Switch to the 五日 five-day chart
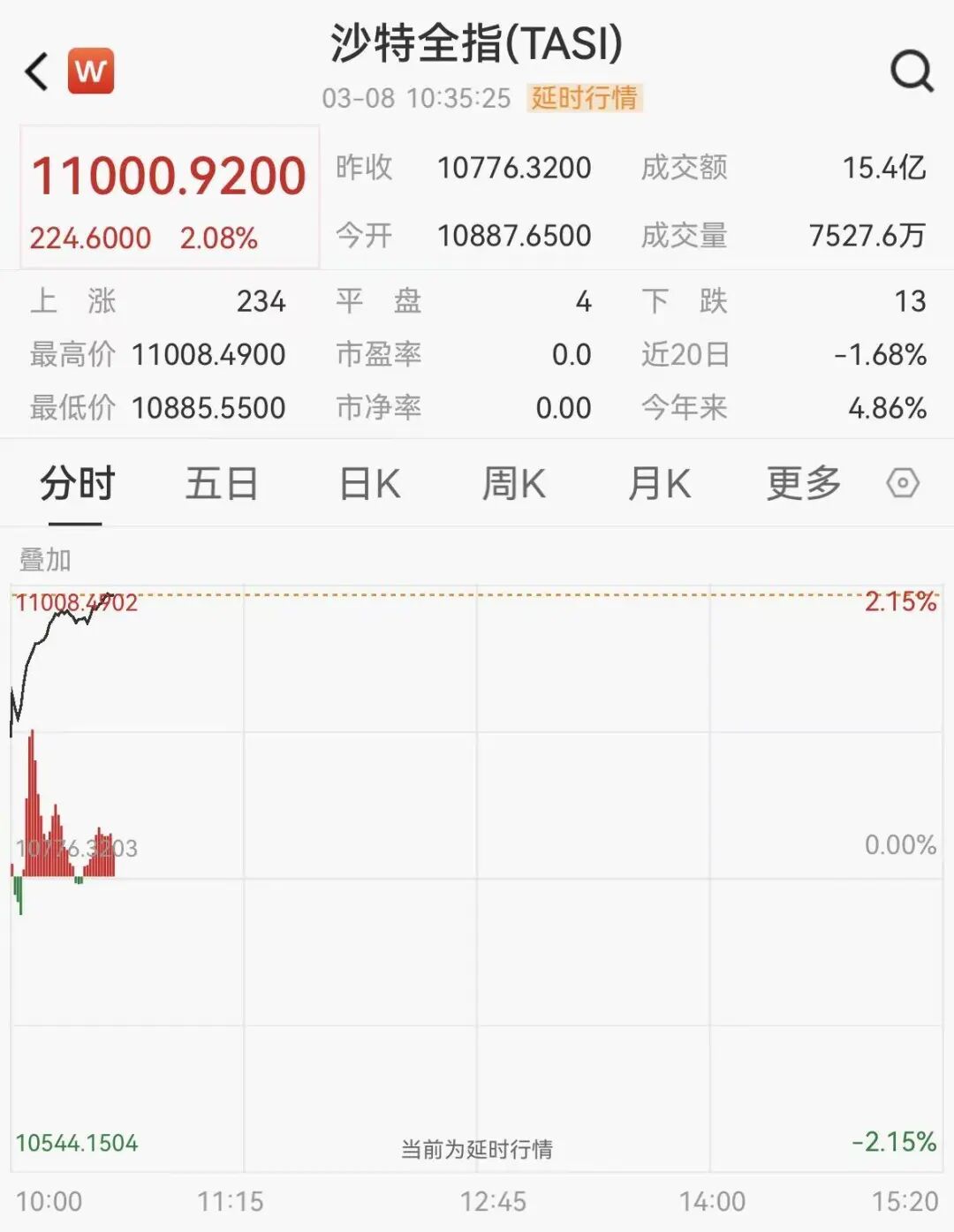Screen dimensions: 954x1232 coord(222,484)
